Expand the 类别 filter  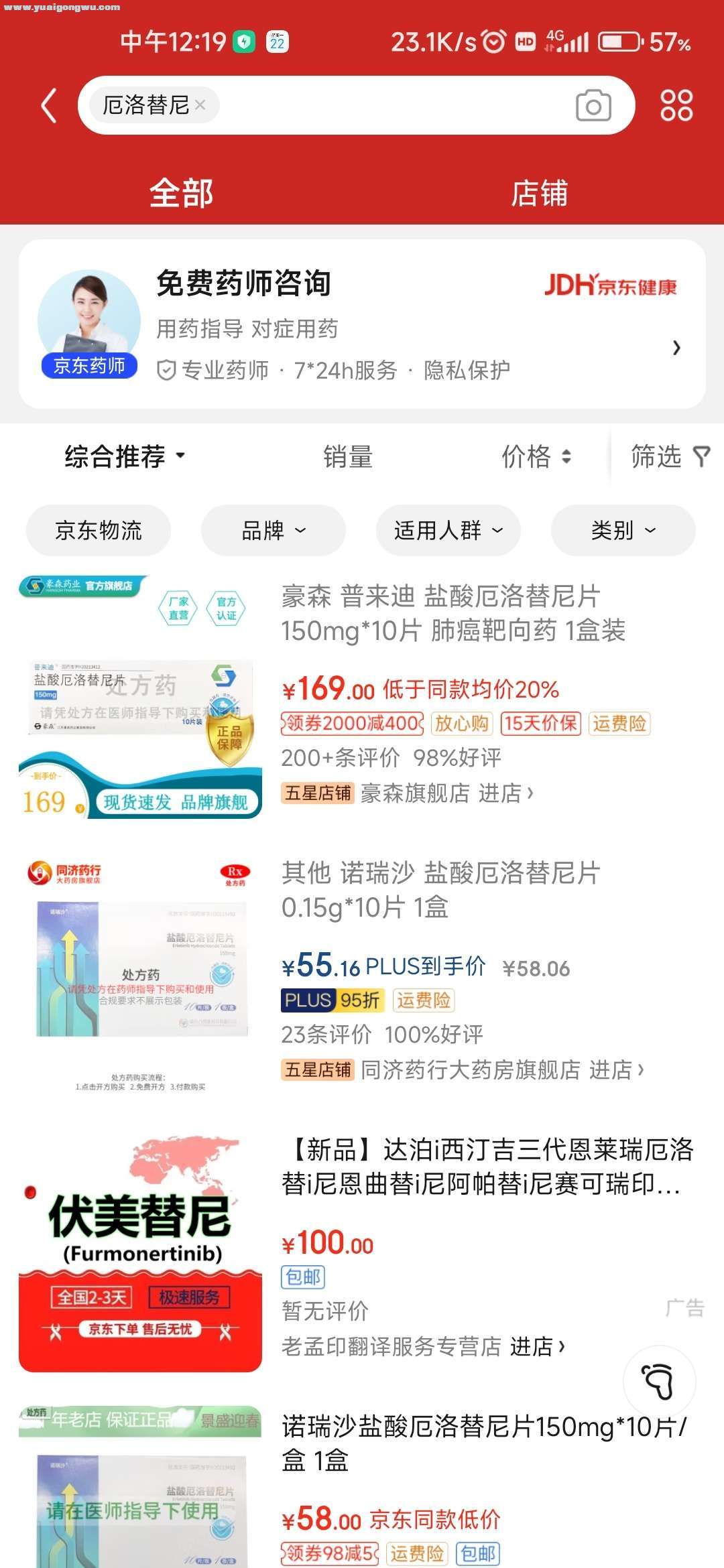pos(623,531)
